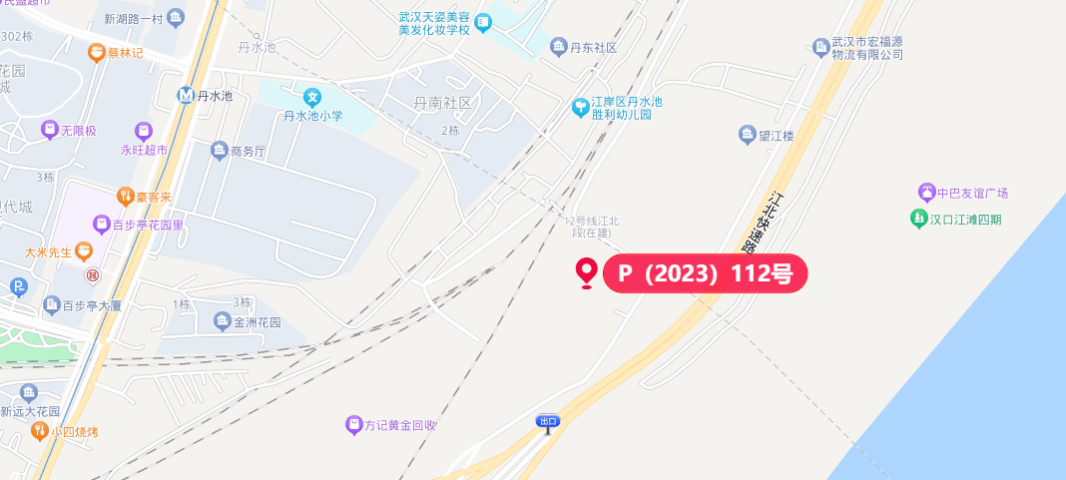Select the 汉口江滩四期 park marker
1066x480 pixels.
click(x=917, y=218)
